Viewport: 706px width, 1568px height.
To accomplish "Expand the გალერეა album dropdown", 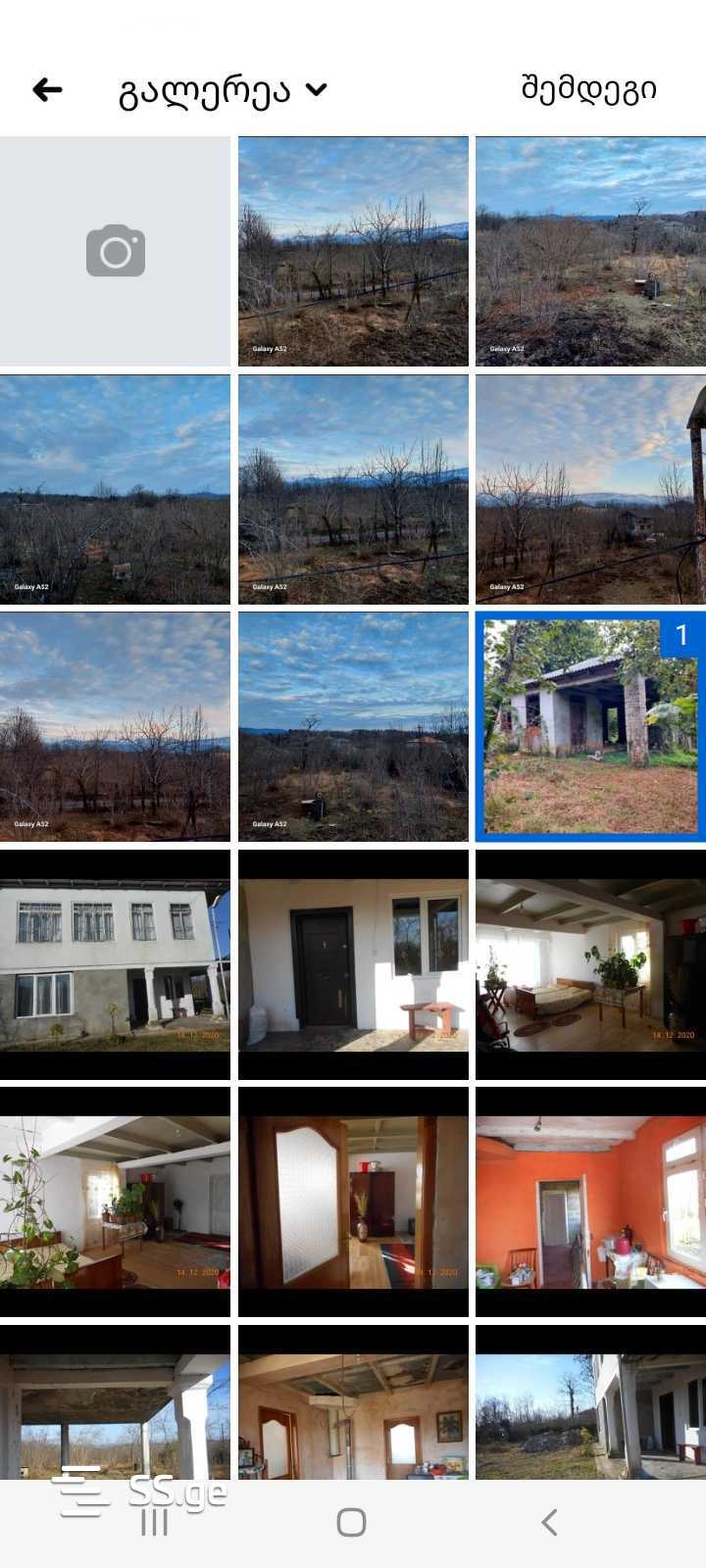I will pos(222,90).
